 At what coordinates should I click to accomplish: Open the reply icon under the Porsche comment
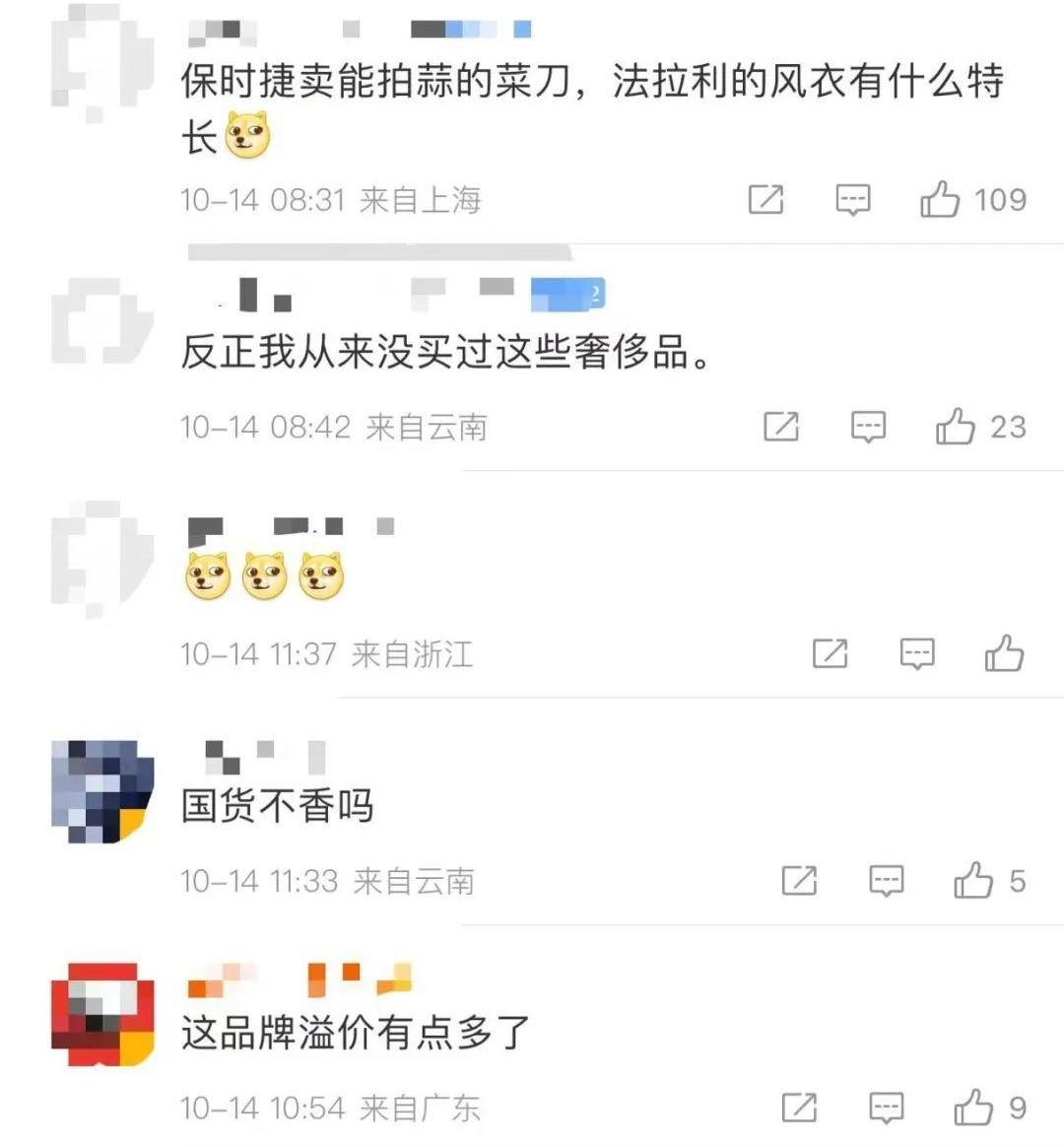click(851, 198)
